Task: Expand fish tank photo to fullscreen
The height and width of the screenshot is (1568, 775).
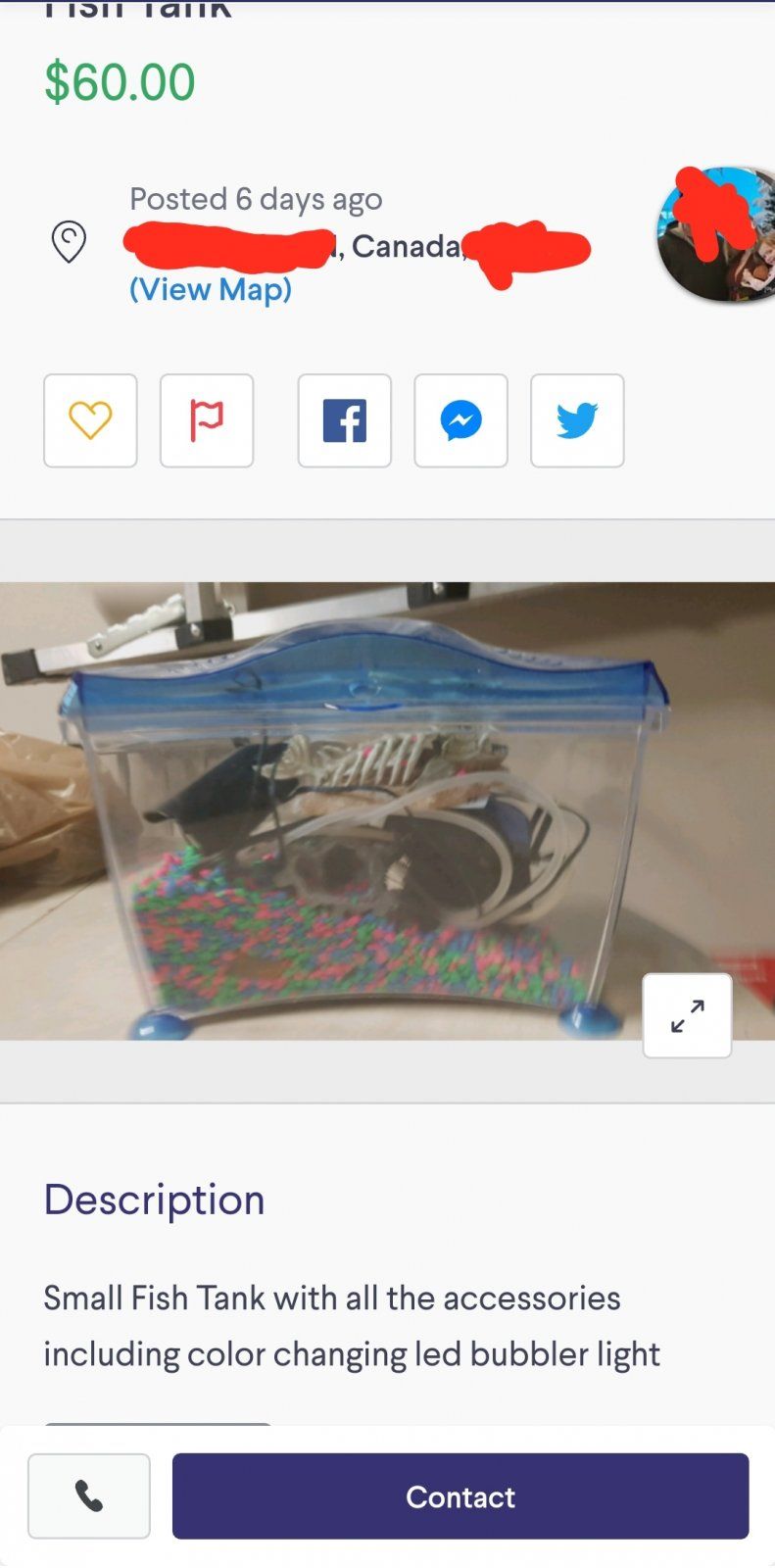Action: point(687,1016)
